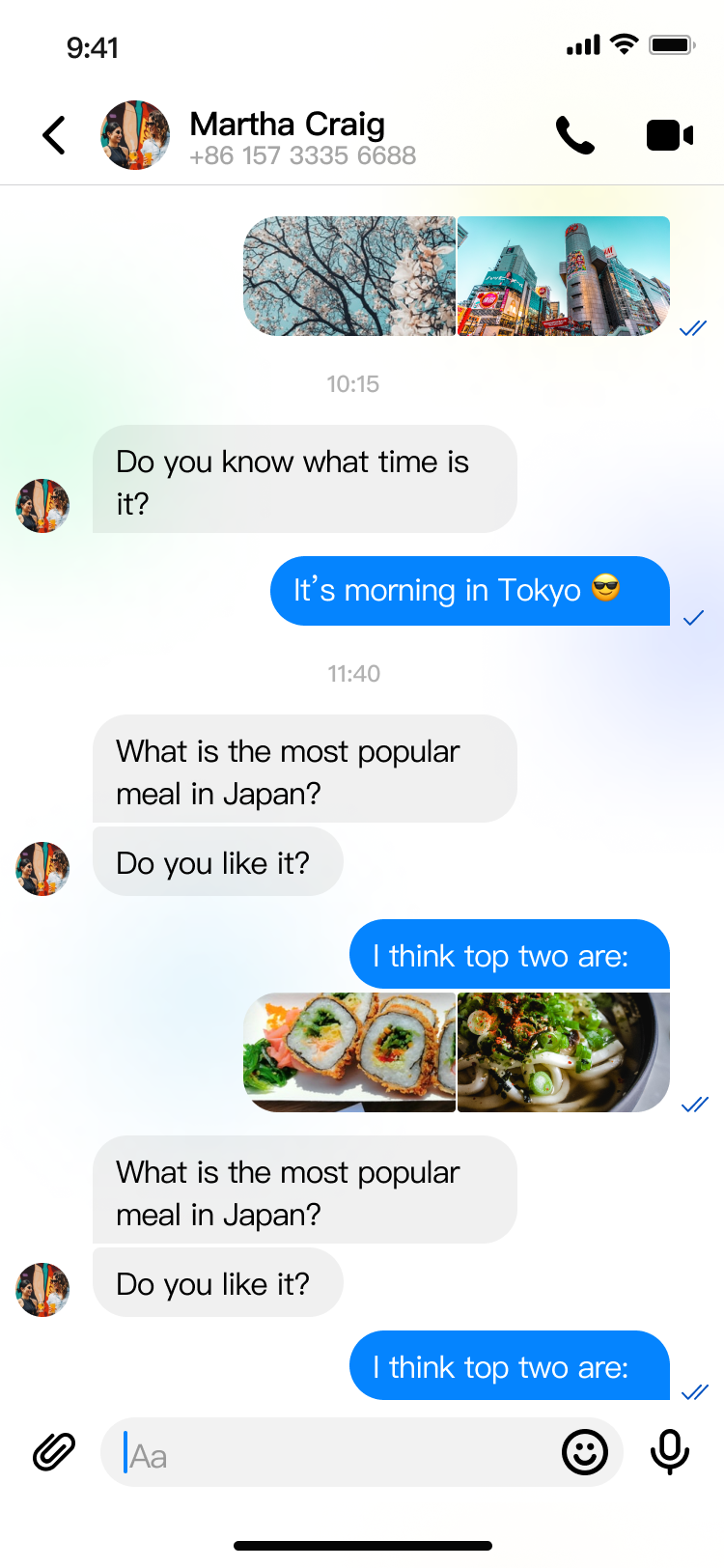Go back using the chevron arrow
The height and width of the screenshot is (1568, 724).
click(x=53, y=135)
